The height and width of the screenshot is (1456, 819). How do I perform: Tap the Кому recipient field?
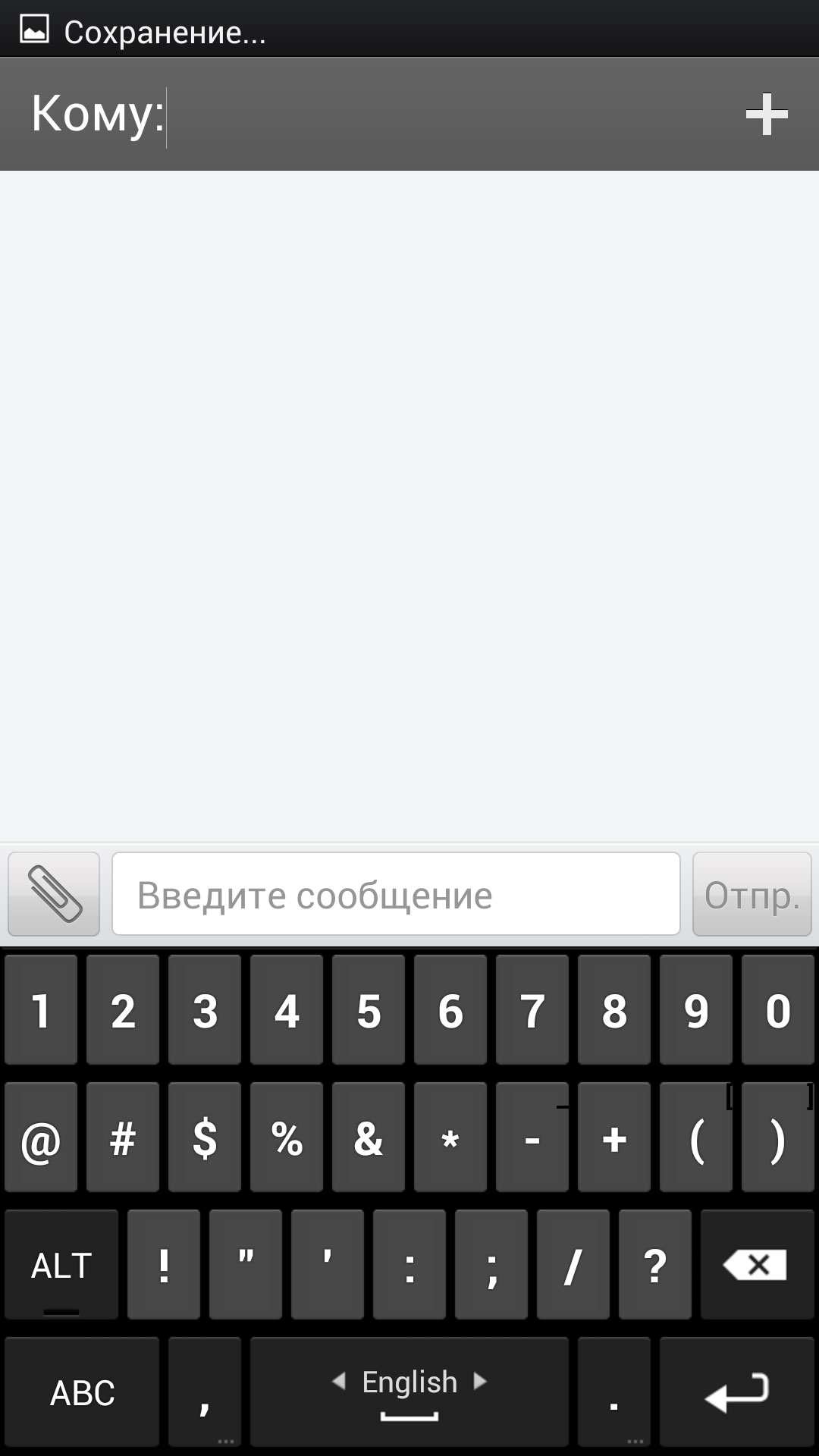(x=447, y=115)
